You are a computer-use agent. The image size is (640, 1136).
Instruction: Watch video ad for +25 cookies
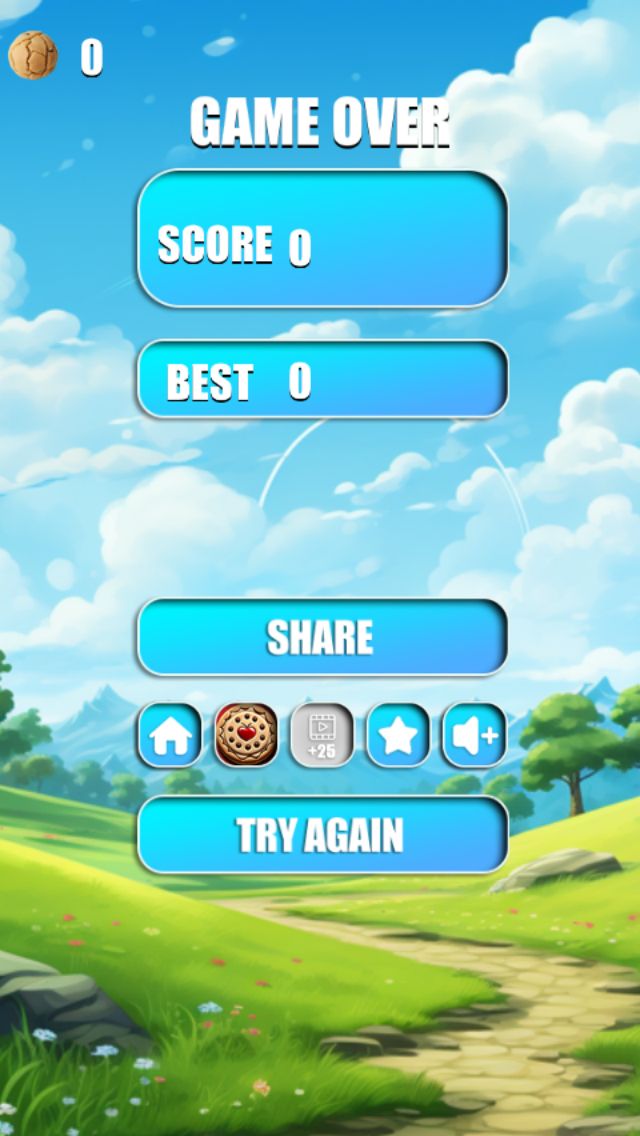[322, 735]
